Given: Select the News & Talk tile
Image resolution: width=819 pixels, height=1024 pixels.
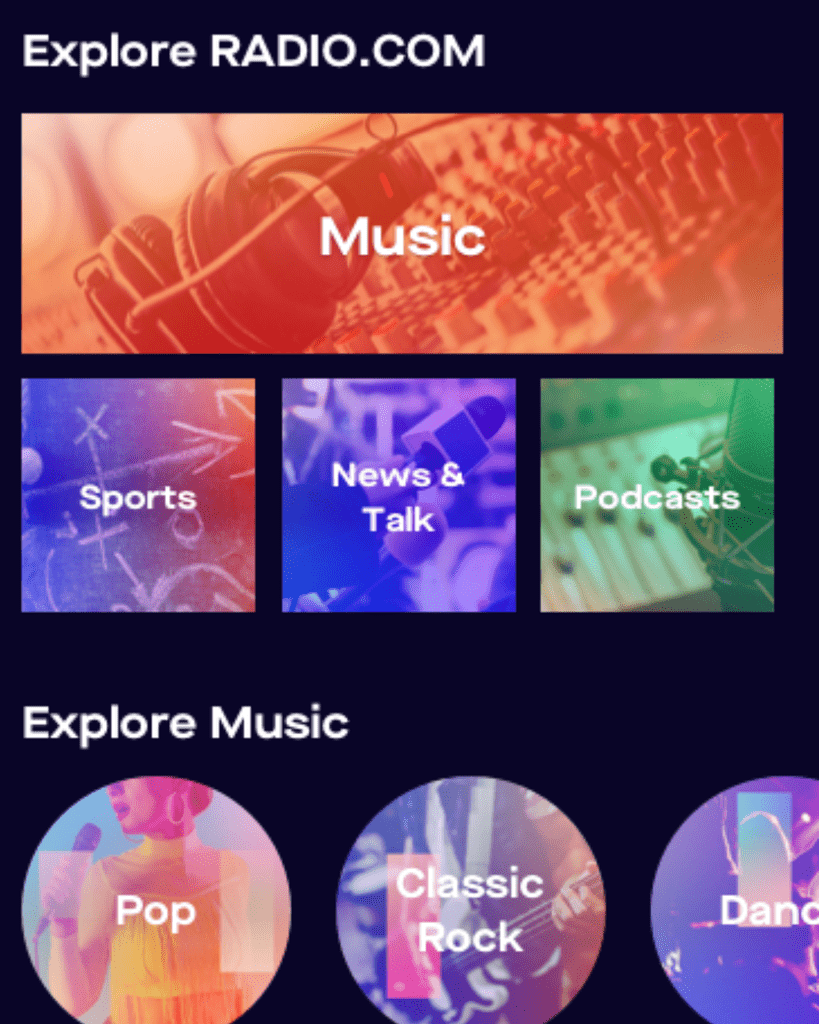Looking at the screenshot, I should (x=398, y=495).
